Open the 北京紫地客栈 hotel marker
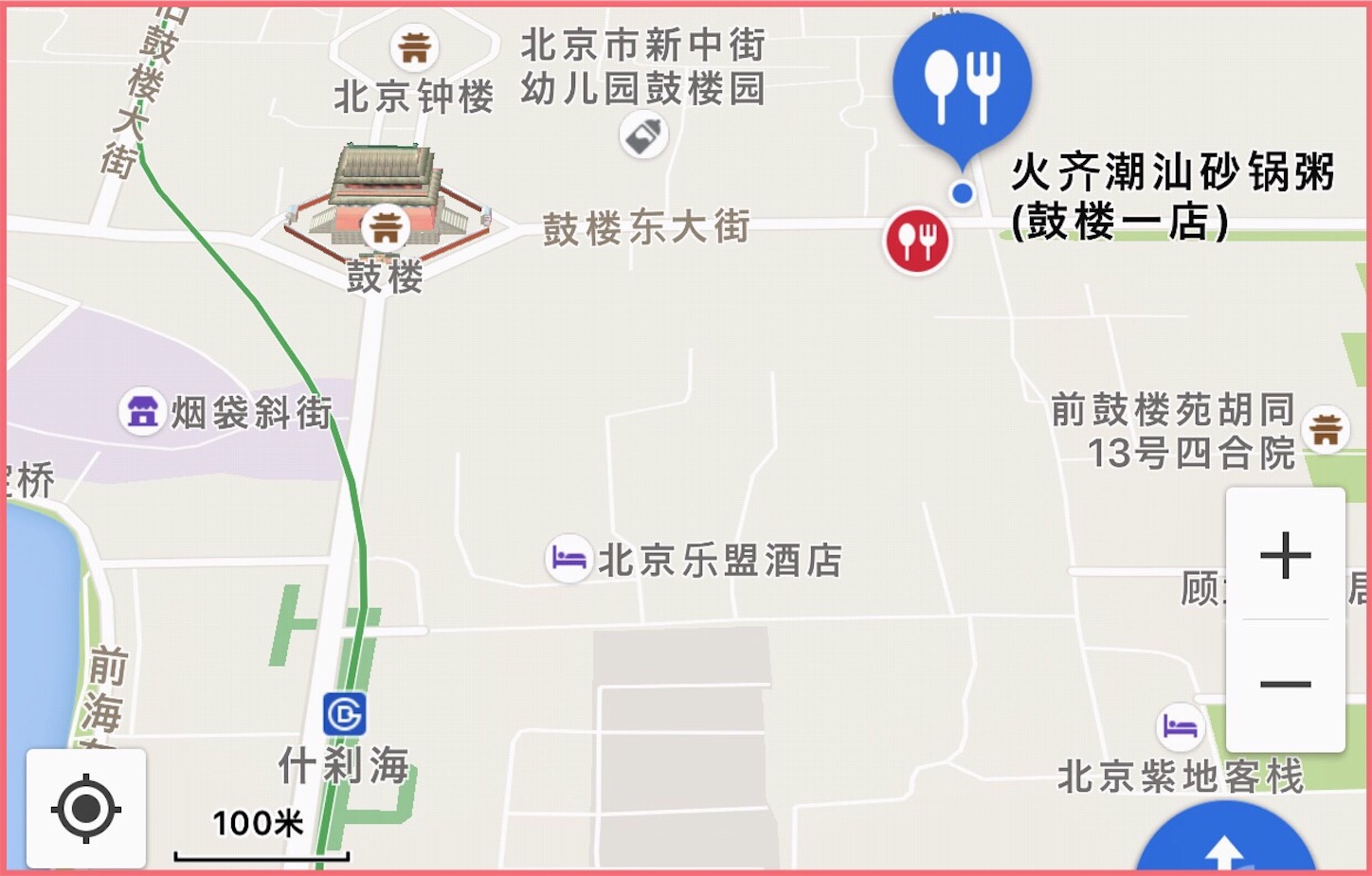 coord(1180,726)
